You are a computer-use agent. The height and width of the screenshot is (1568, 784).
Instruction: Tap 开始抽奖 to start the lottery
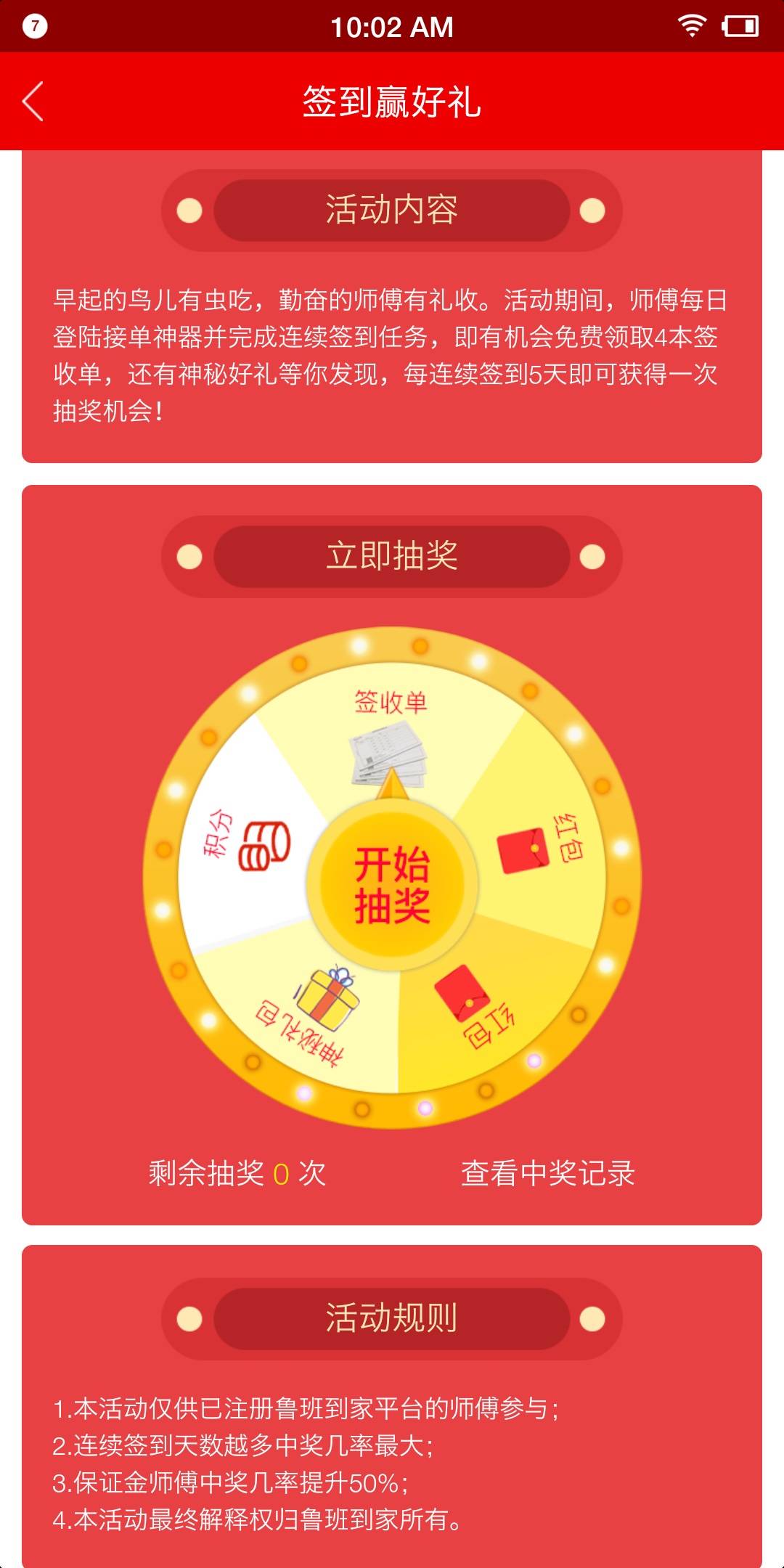point(392,885)
